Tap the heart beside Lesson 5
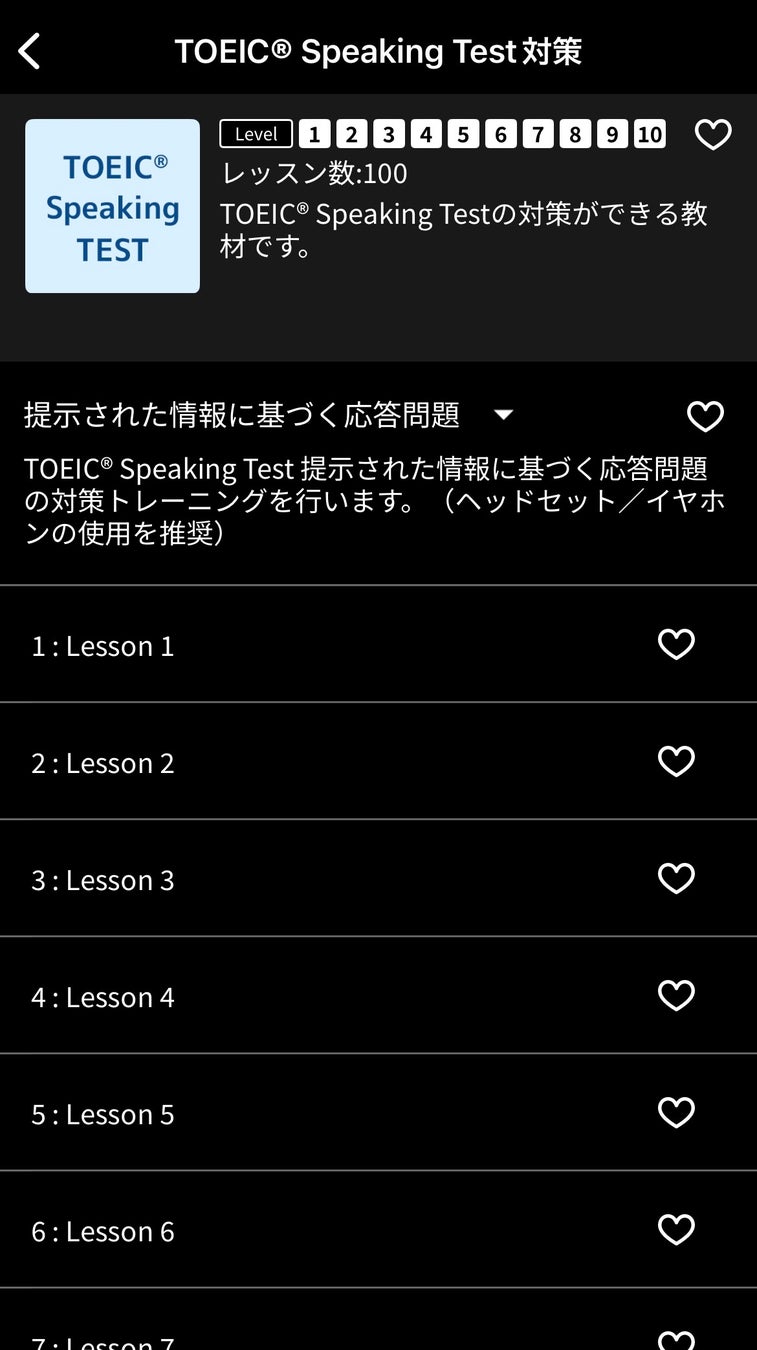 pos(676,1113)
